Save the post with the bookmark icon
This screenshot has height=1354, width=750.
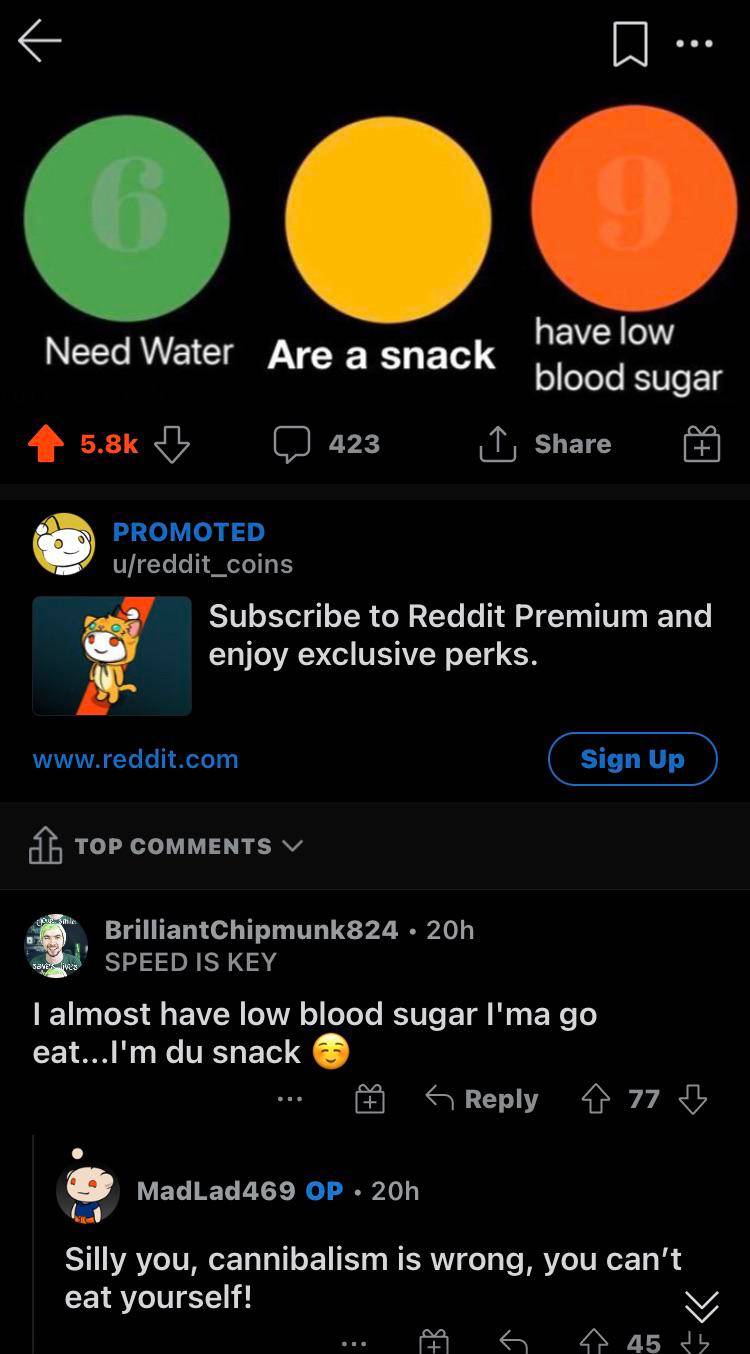[632, 40]
